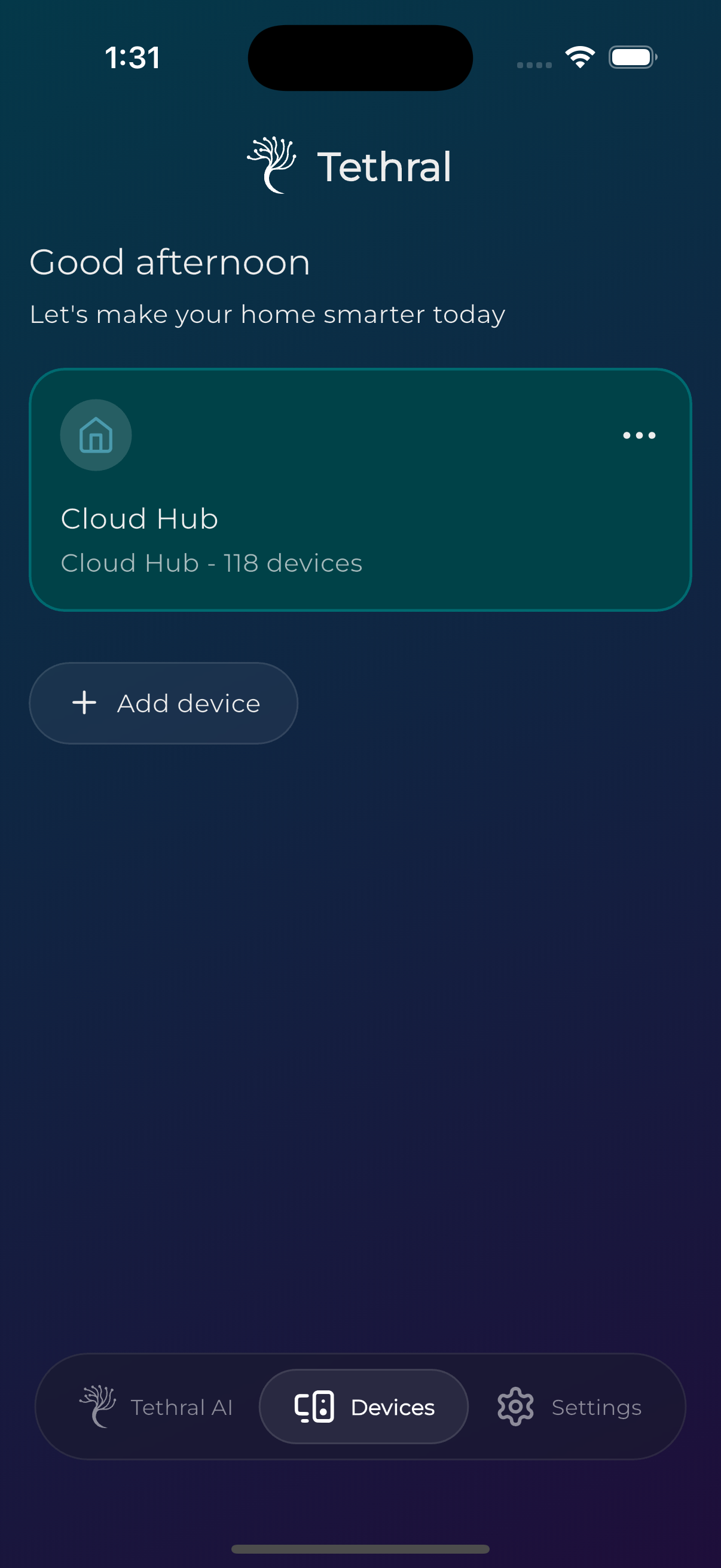Tap the Add device button
Image resolution: width=721 pixels, height=1568 pixels.
[164, 703]
